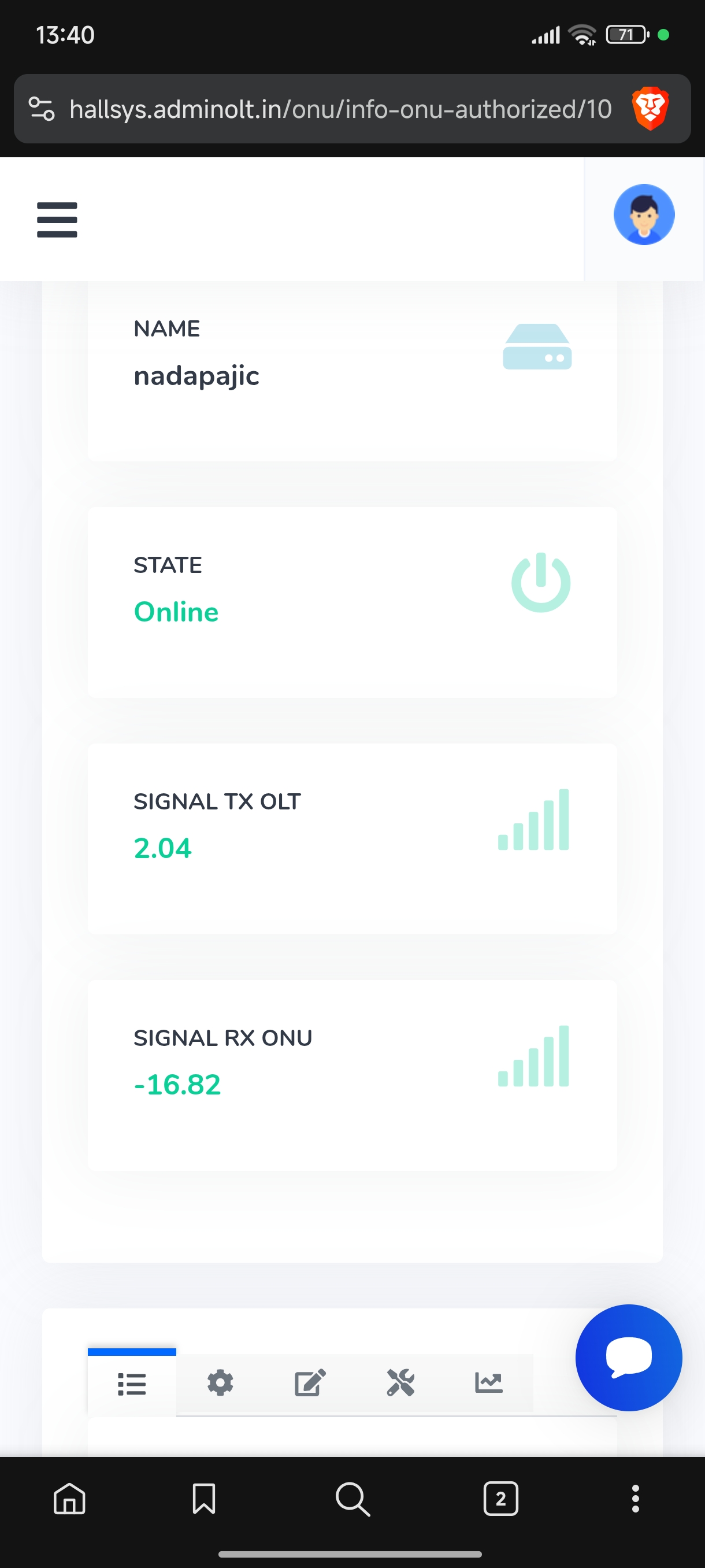This screenshot has height=1568, width=705.
Task: Open the browser search button
Action: 353,1498
